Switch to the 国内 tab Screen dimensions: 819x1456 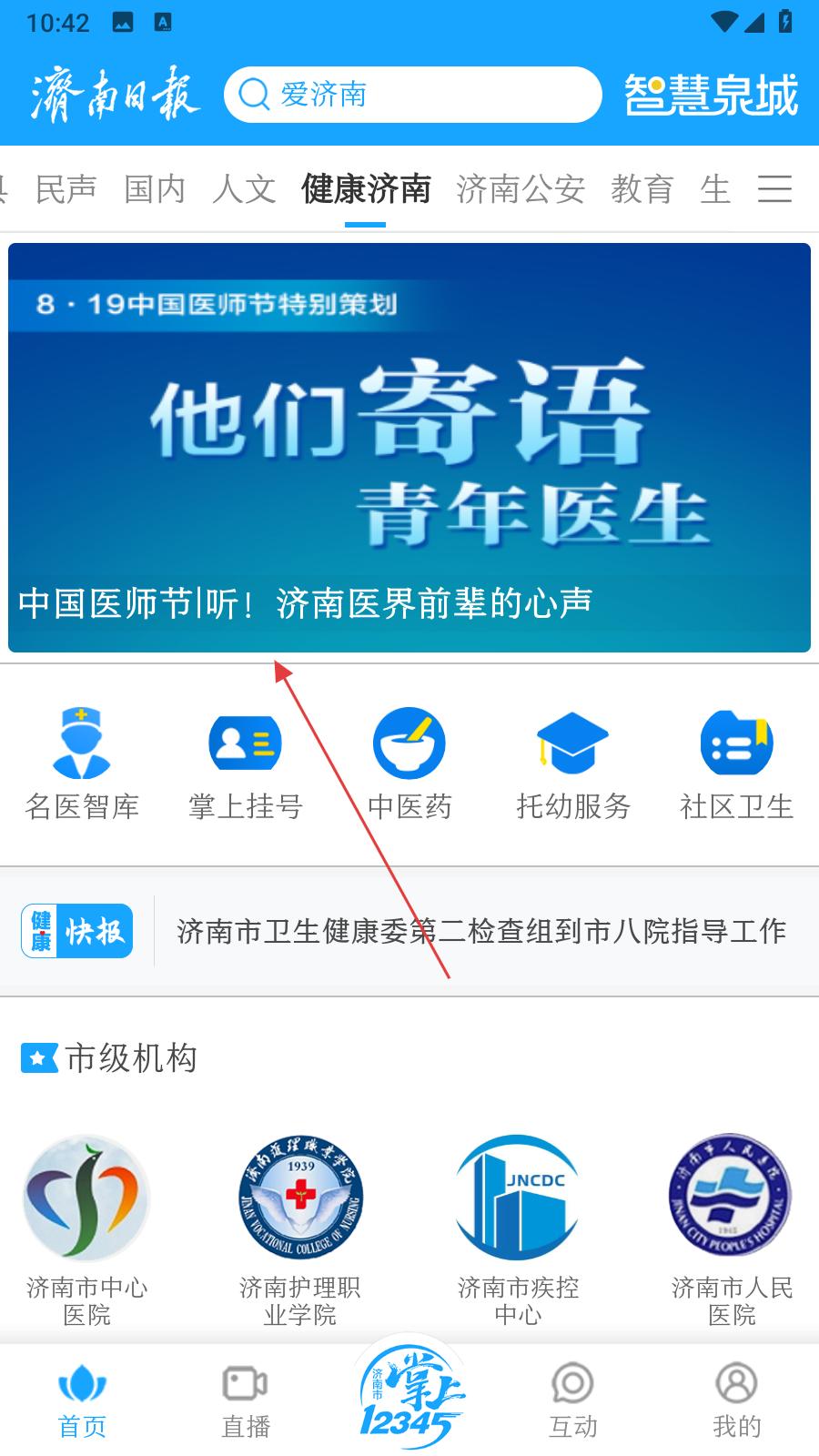tap(155, 189)
